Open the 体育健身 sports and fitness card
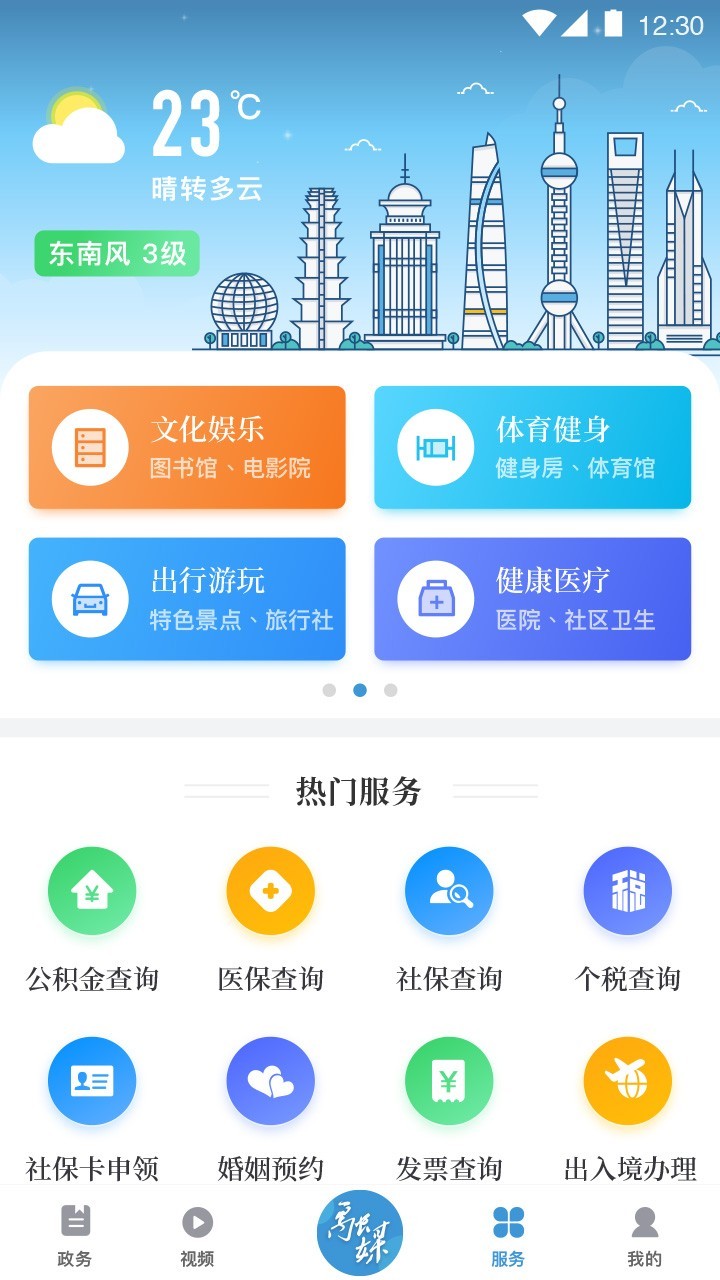This screenshot has width=720, height=1280. click(x=532, y=447)
